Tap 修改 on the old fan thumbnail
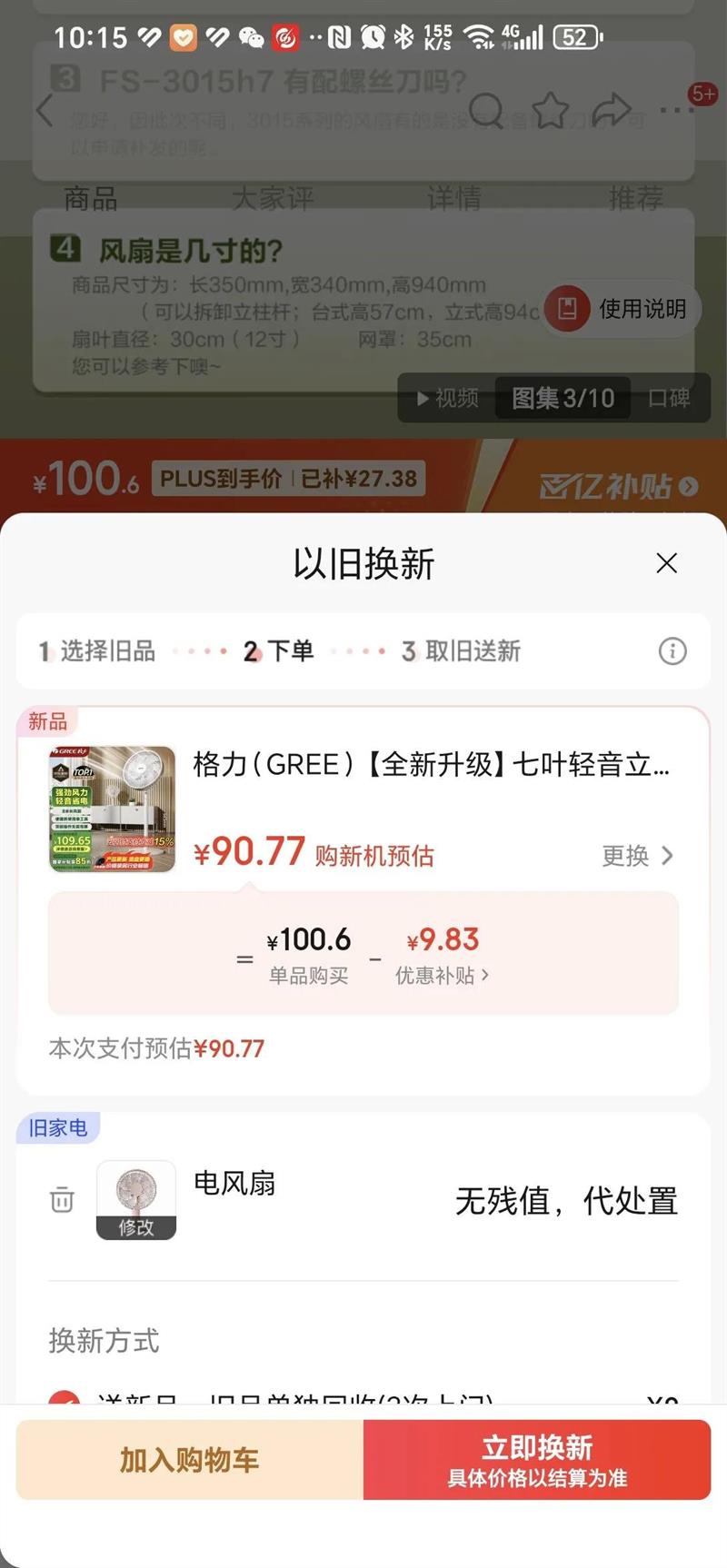 [x=136, y=1226]
